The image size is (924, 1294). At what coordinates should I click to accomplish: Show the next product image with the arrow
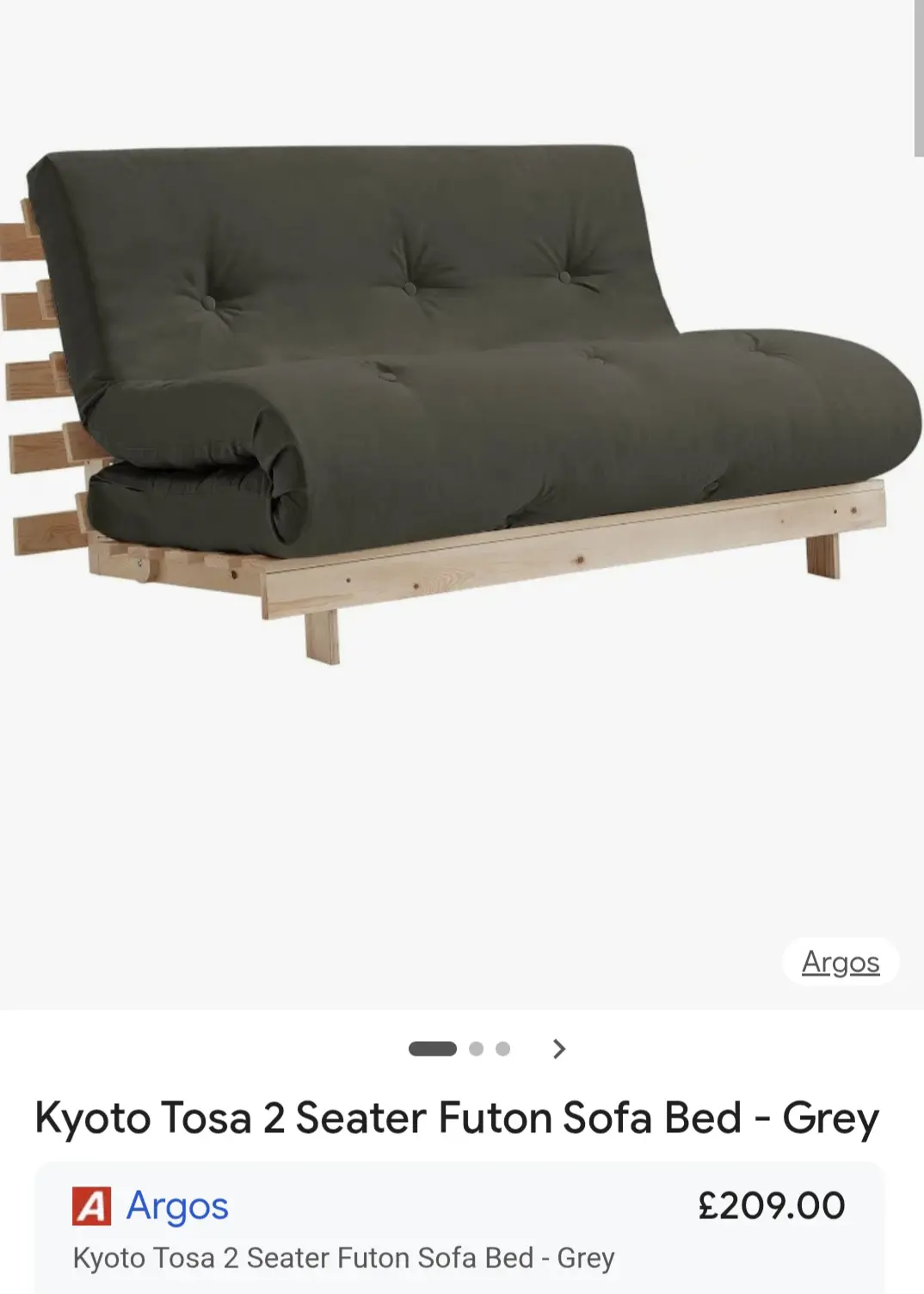pyautogui.click(x=559, y=1049)
